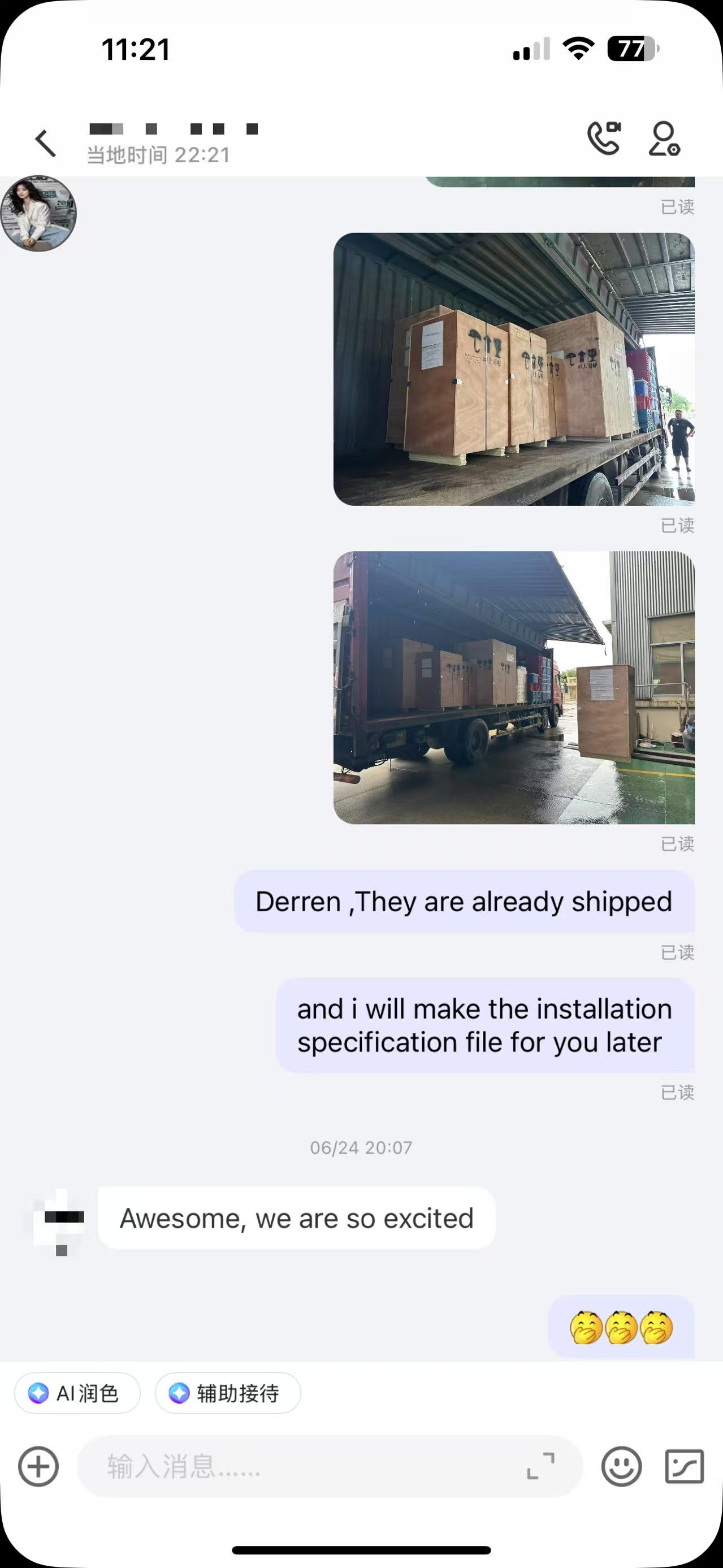Open the round avatar at top left

point(38,214)
